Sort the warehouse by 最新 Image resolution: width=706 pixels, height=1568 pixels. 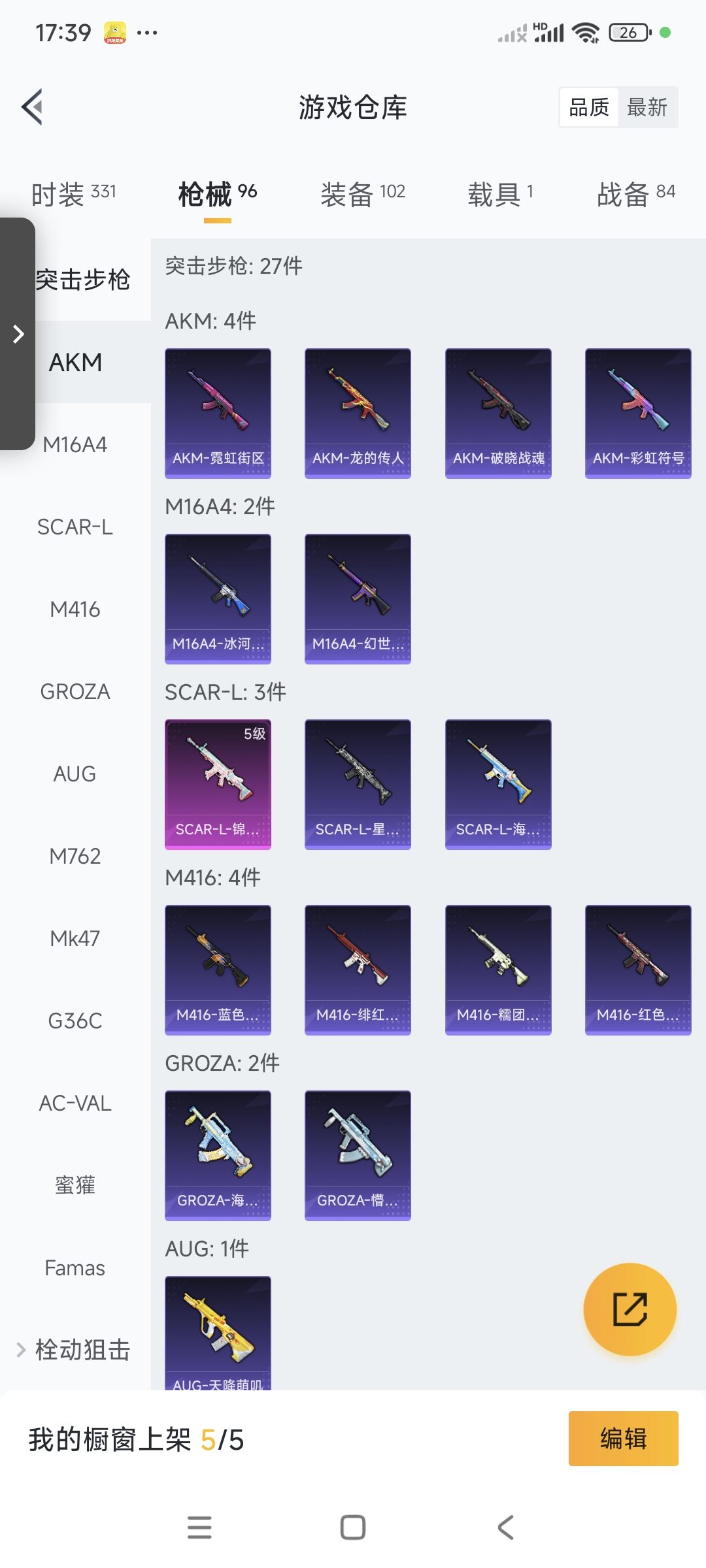[x=647, y=107]
